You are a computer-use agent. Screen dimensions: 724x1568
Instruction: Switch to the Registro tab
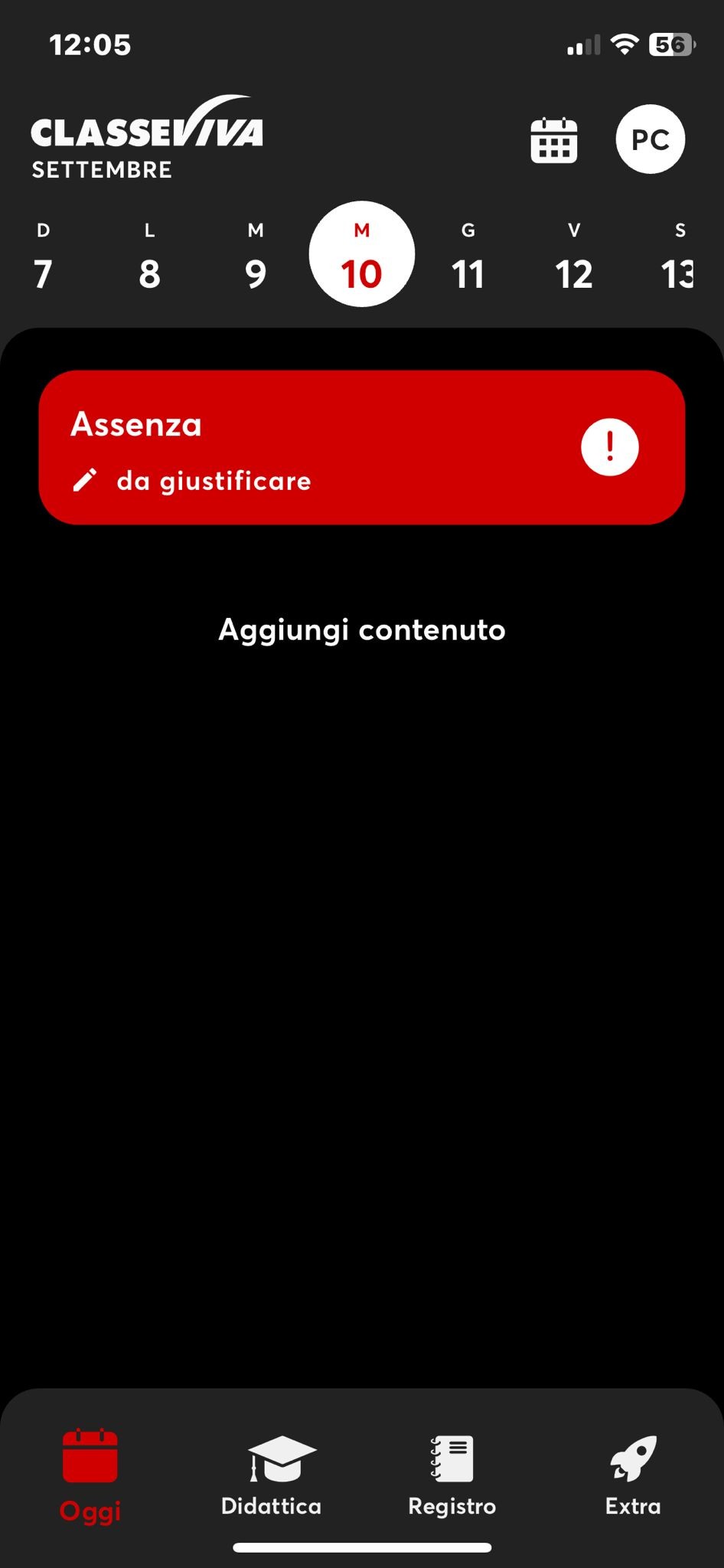[452, 1475]
